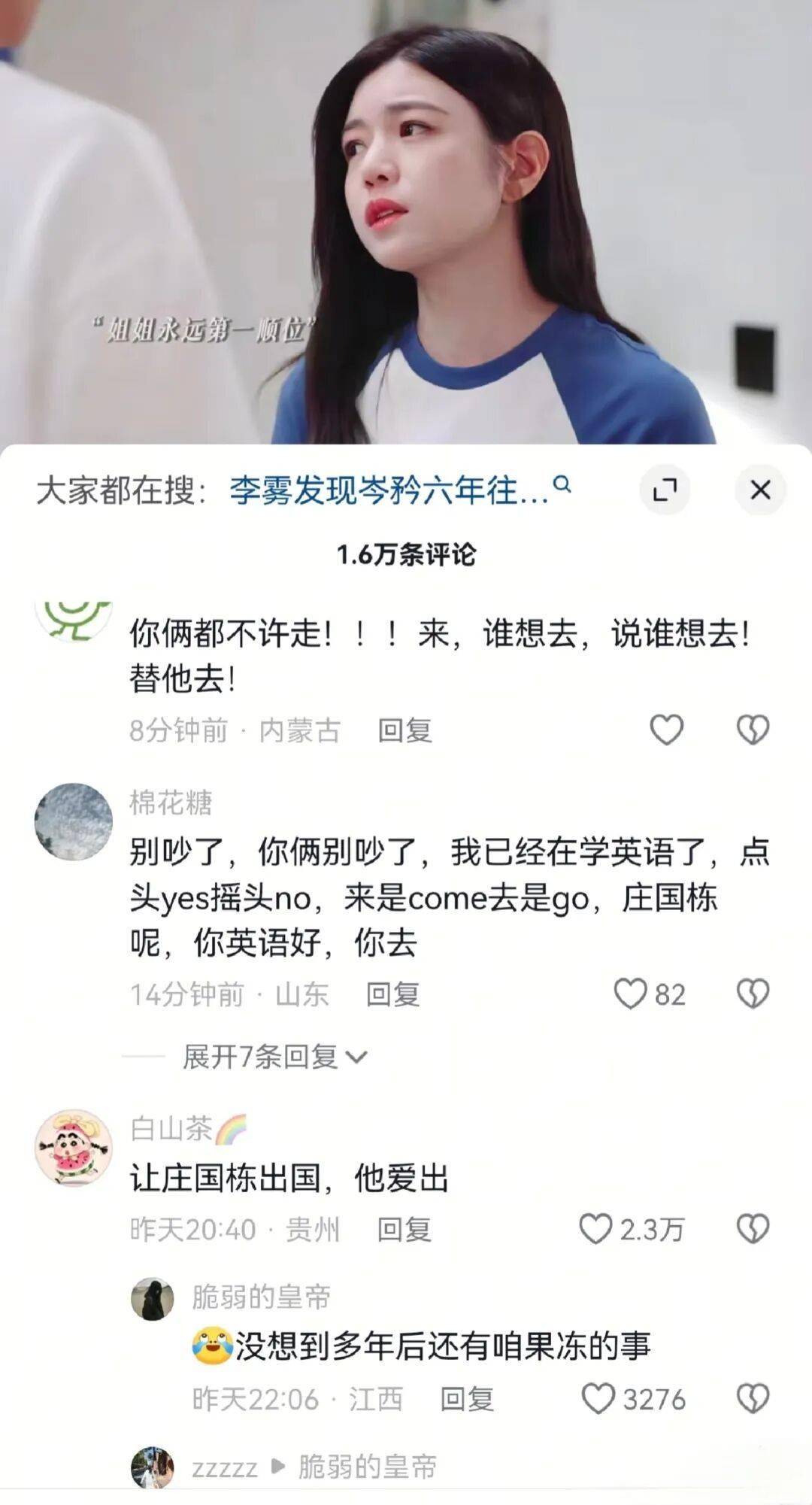Viewport: 812px width, 1505px height.
Task: Reply to 棉花糖's comment
Action: (x=392, y=994)
